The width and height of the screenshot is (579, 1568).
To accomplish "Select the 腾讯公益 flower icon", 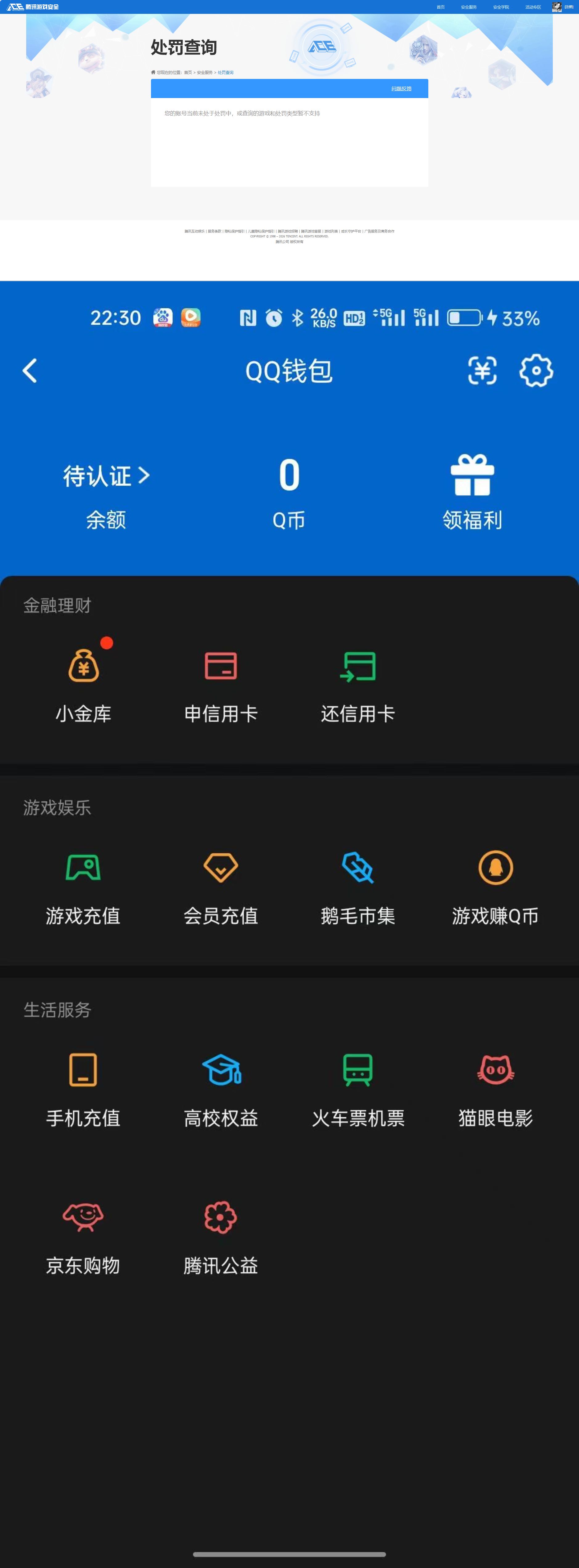I will click(x=220, y=1216).
